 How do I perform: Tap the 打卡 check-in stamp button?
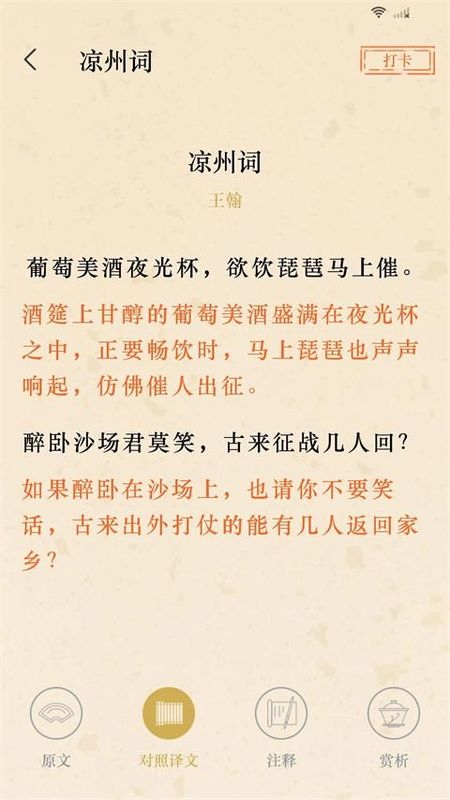pos(397,60)
